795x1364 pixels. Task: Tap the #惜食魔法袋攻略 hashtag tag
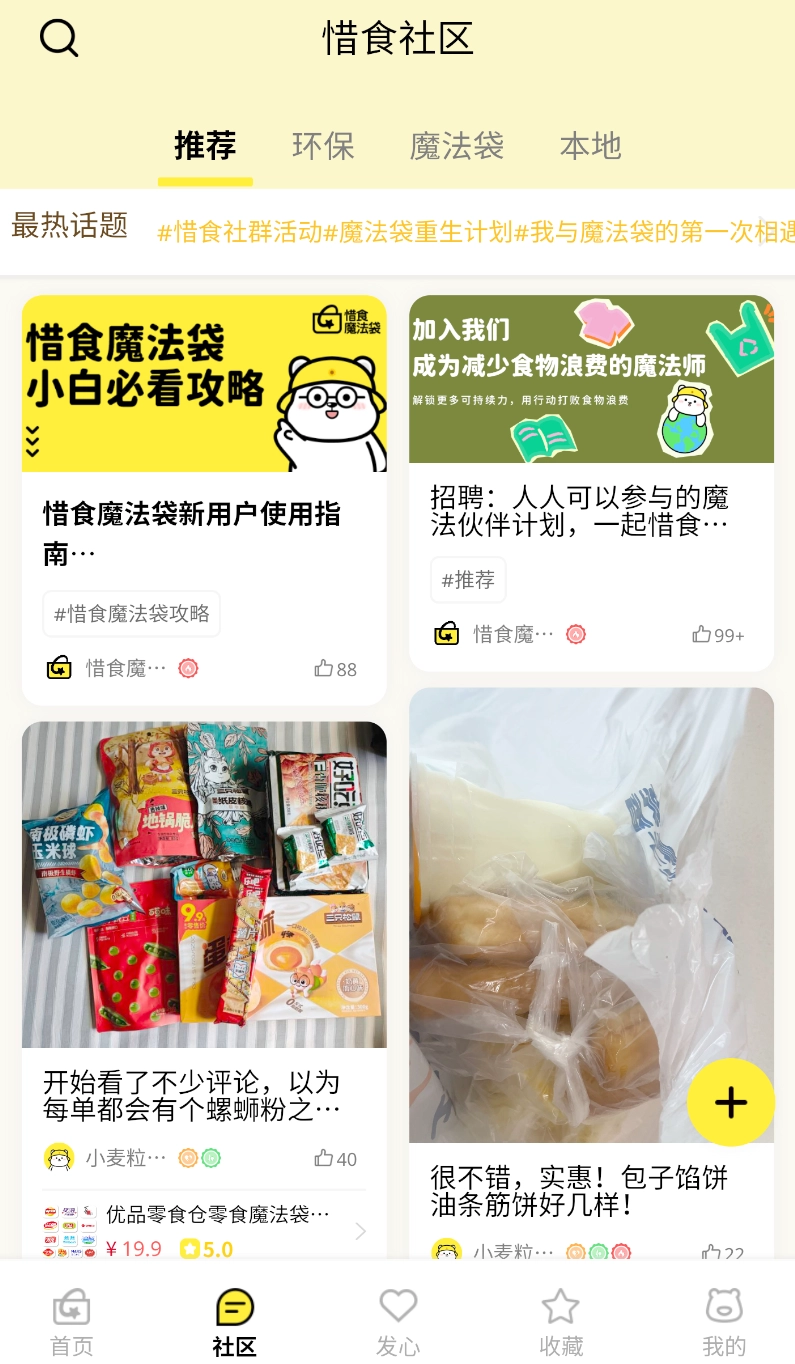click(x=131, y=614)
